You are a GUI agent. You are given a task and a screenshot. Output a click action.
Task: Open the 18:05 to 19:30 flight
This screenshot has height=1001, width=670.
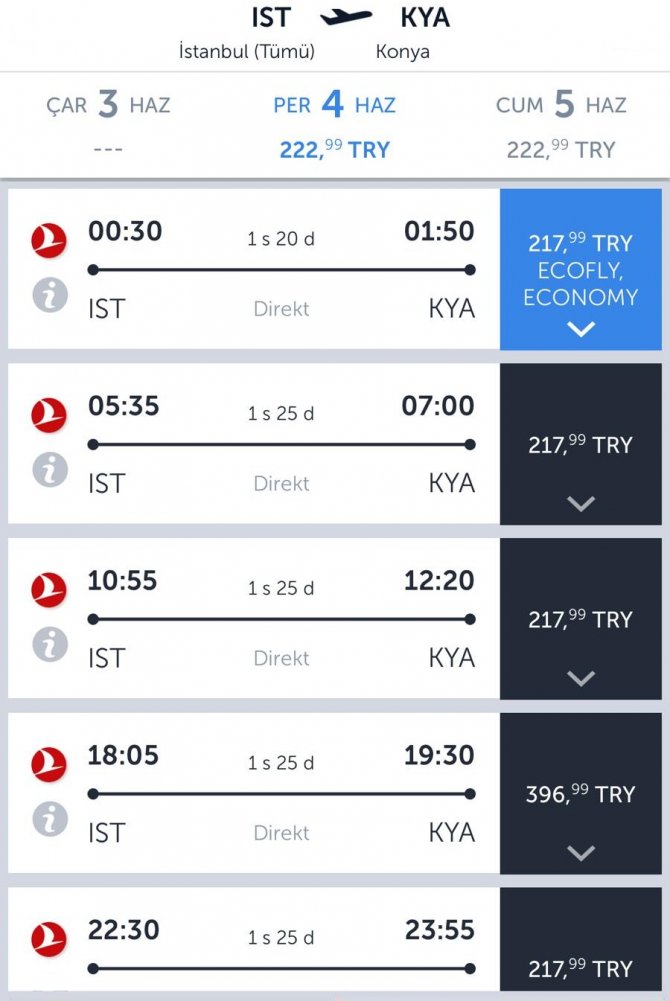(281, 794)
